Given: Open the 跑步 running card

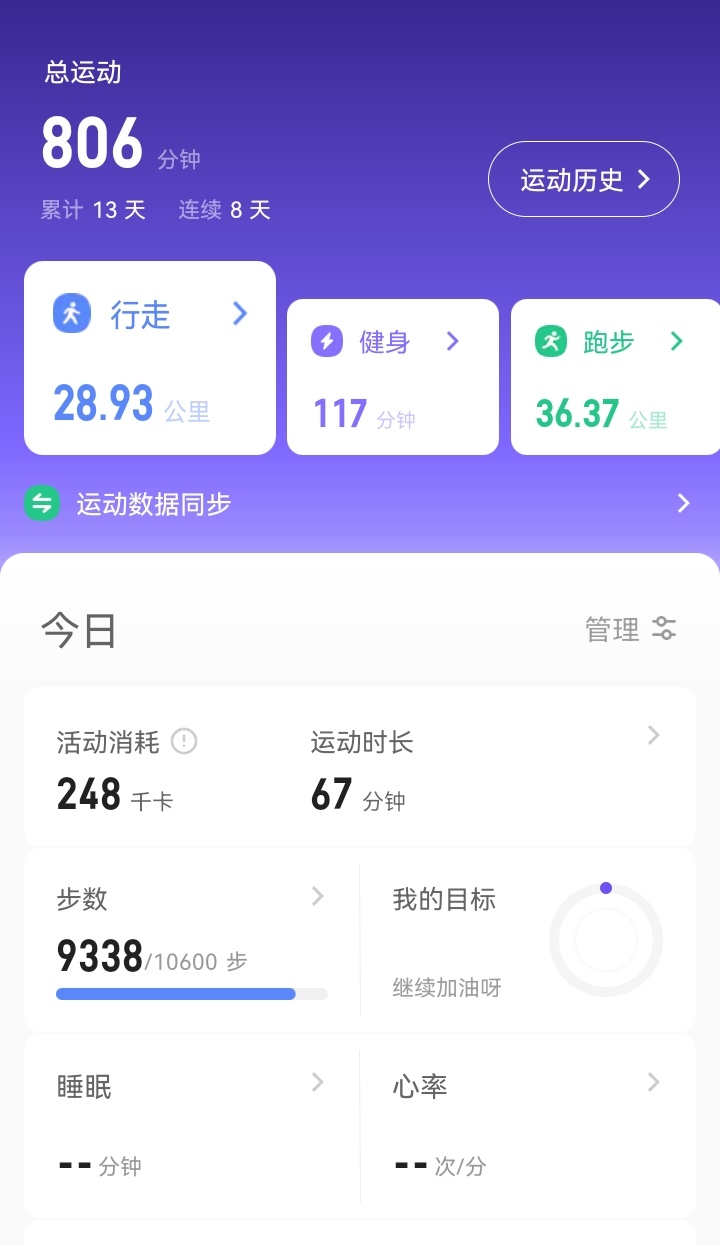Looking at the screenshot, I should (x=614, y=377).
